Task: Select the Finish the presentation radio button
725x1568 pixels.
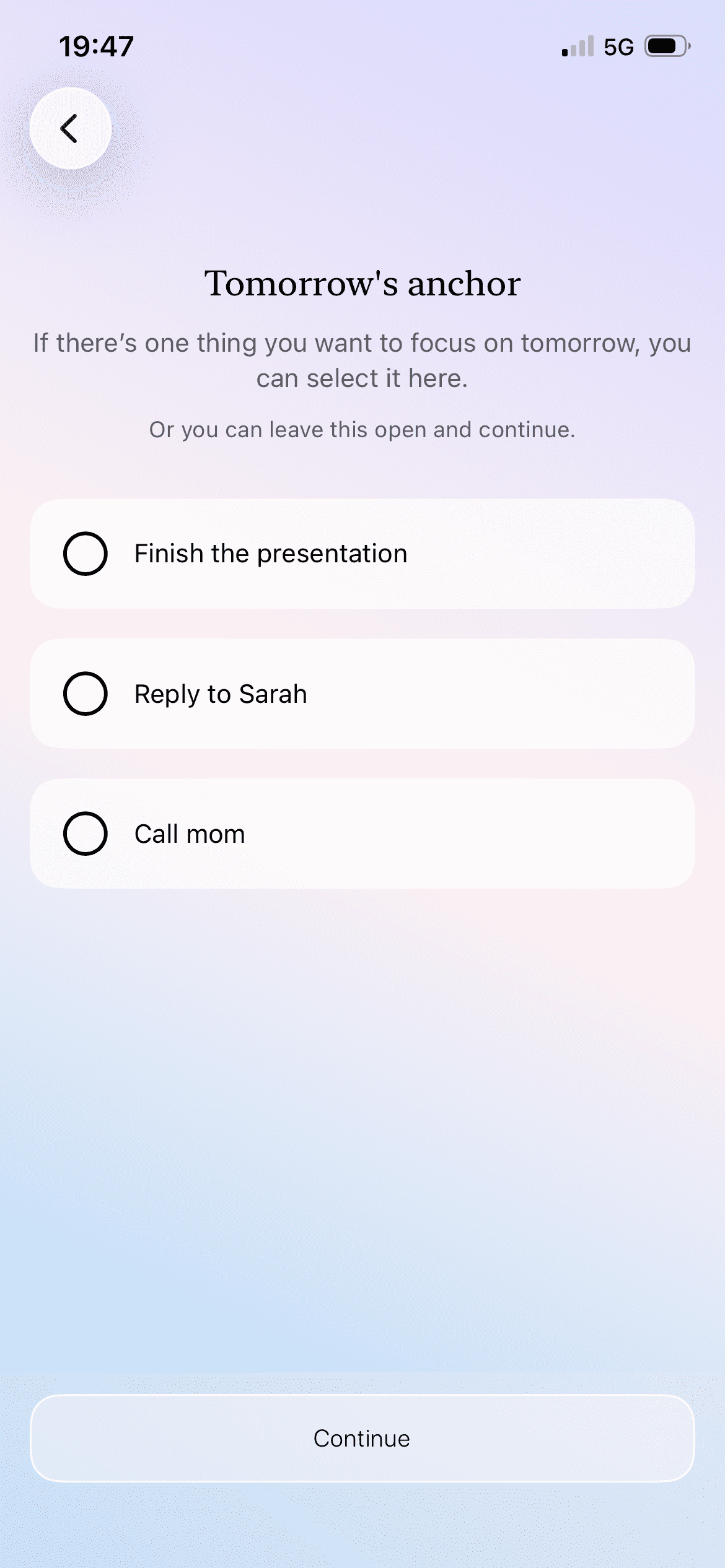Action: 87,554
